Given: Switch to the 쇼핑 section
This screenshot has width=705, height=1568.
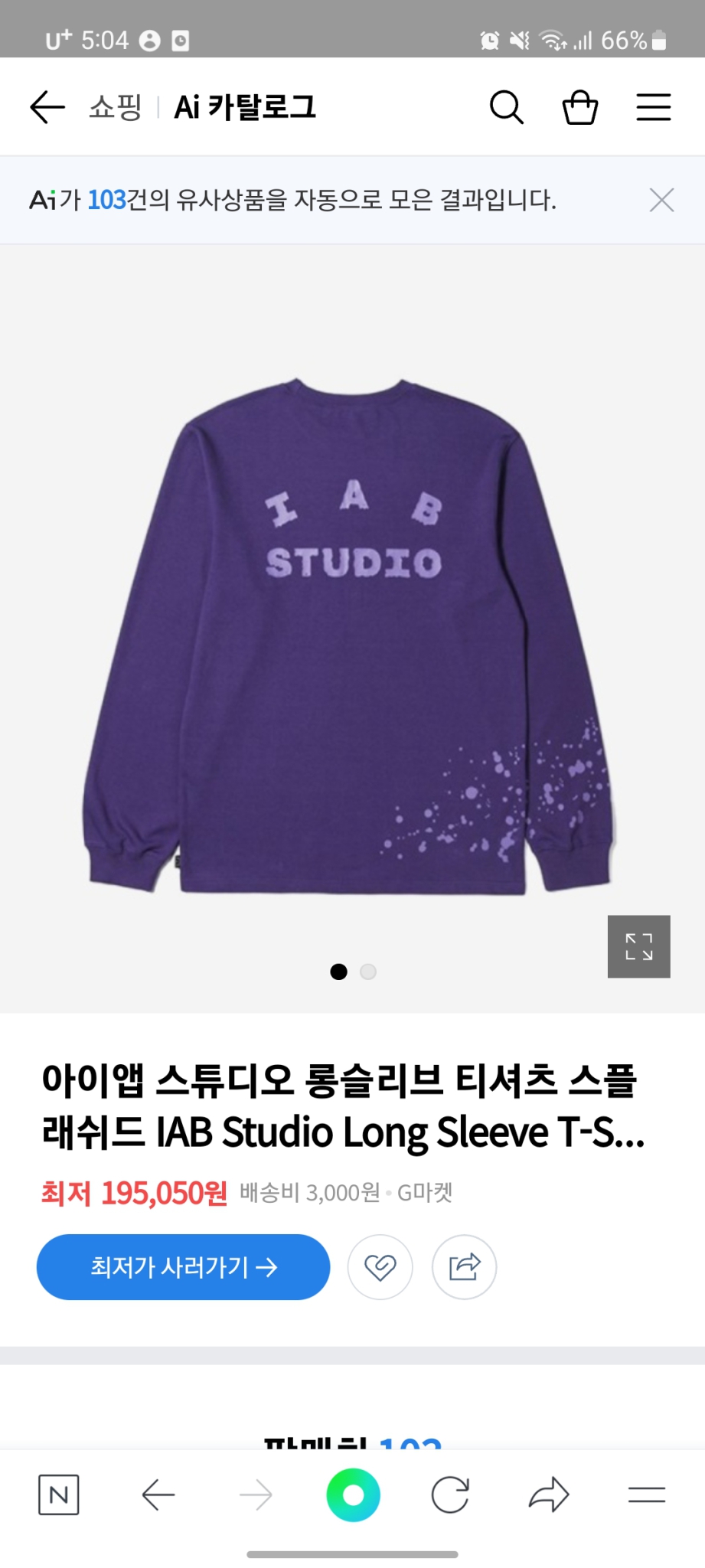Looking at the screenshot, I should (x=112, y=107).
